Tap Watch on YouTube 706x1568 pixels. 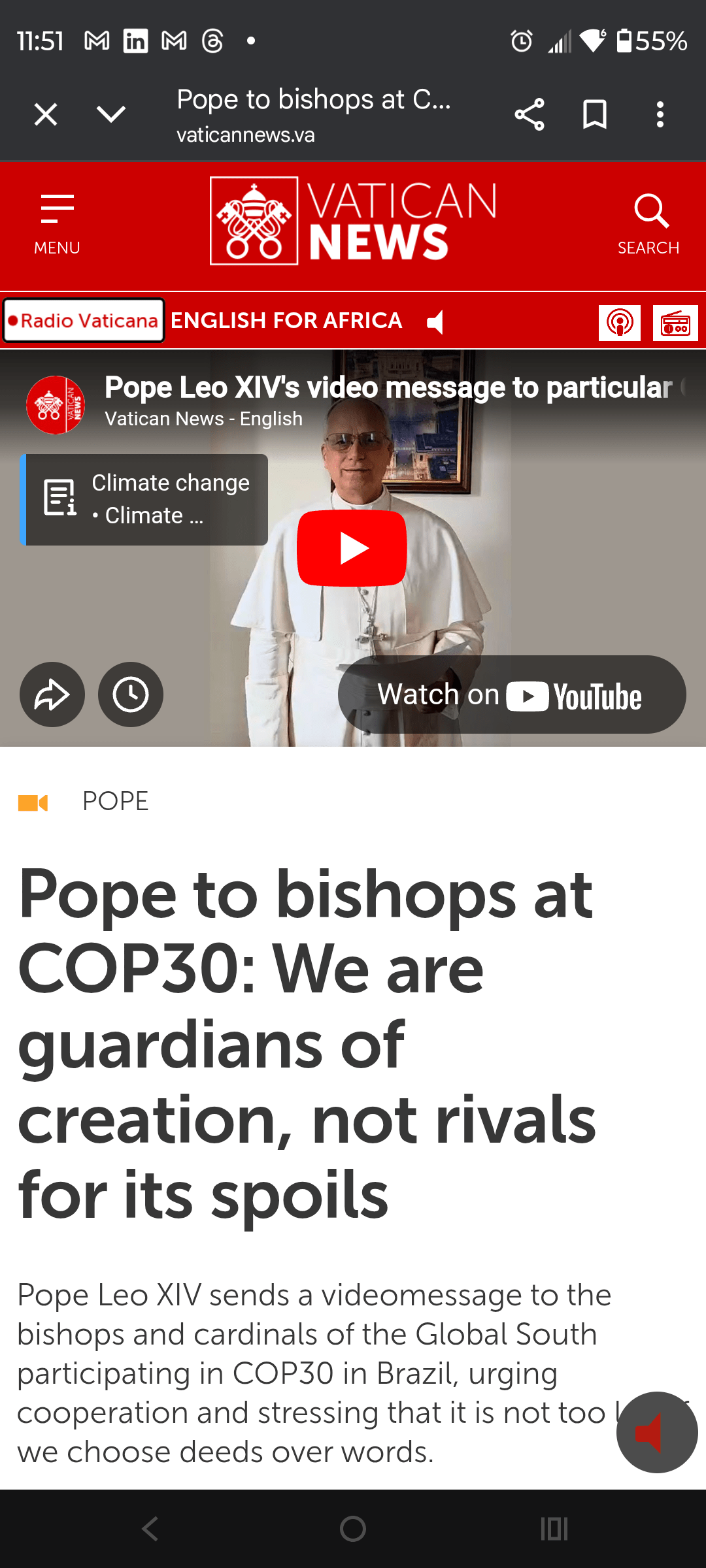[x=512, y=694]
